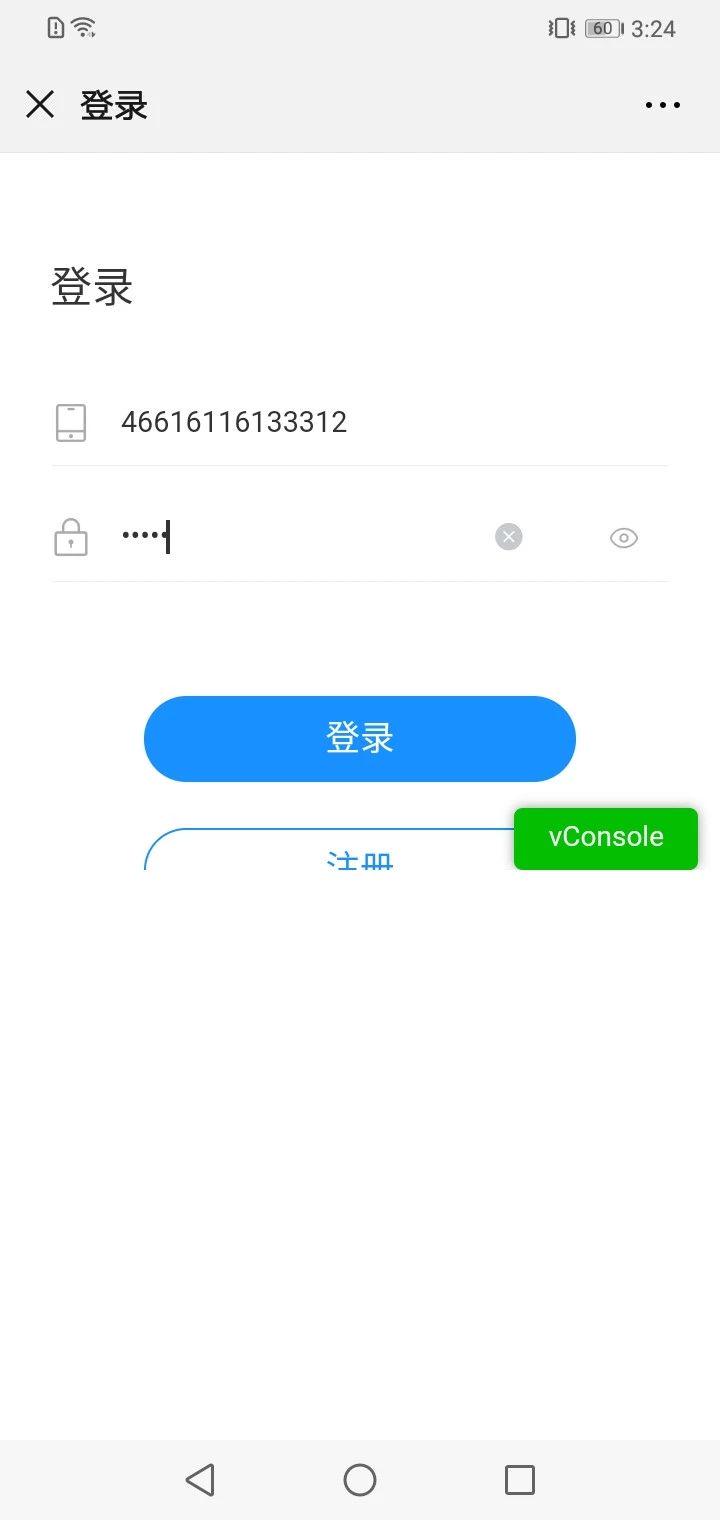Clear the entered password
Screen dimensions: 720x1520
pos(509,537)
